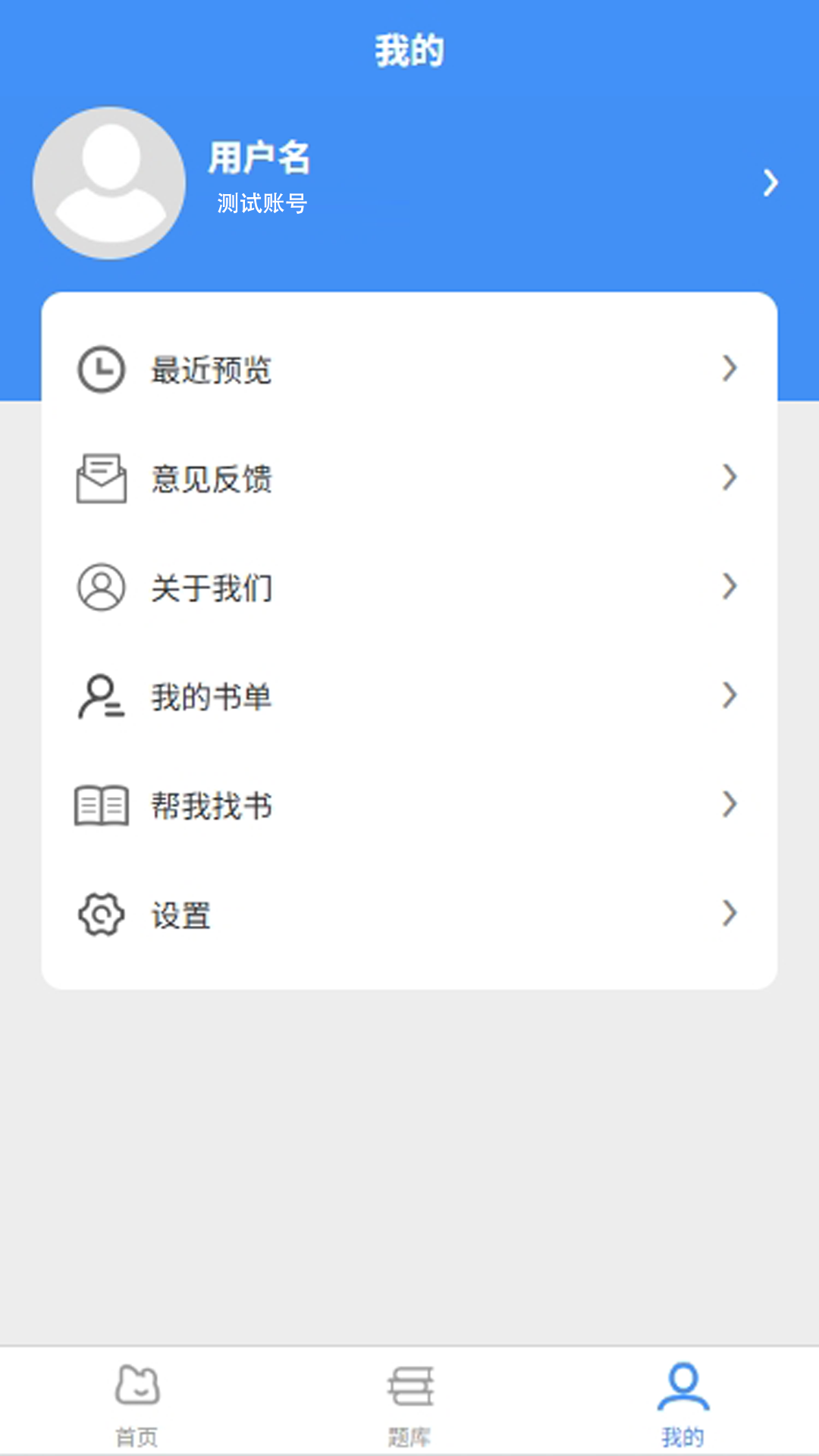Select the 我的 tab

682,1403
